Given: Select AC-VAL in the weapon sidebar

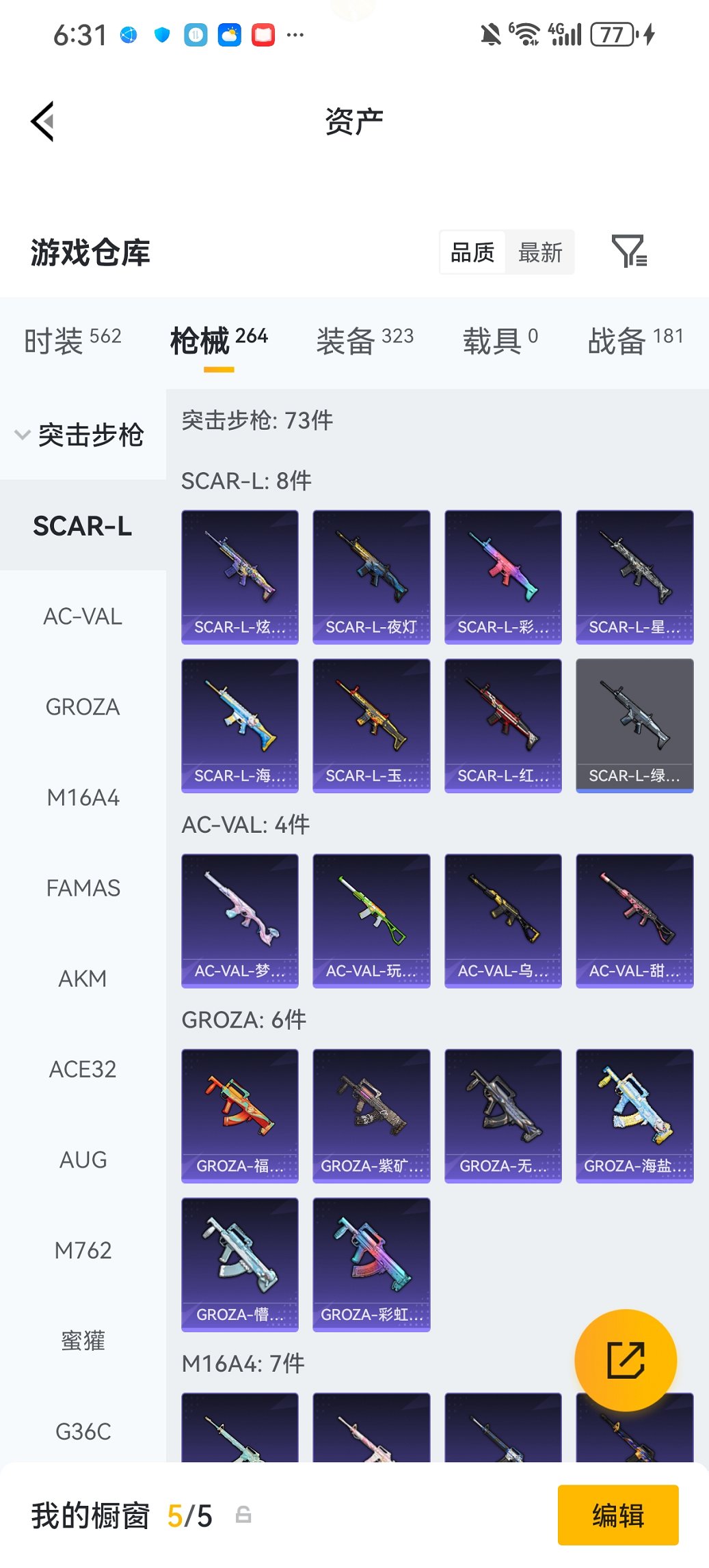Looking at the screenshot, I should 83,616.
